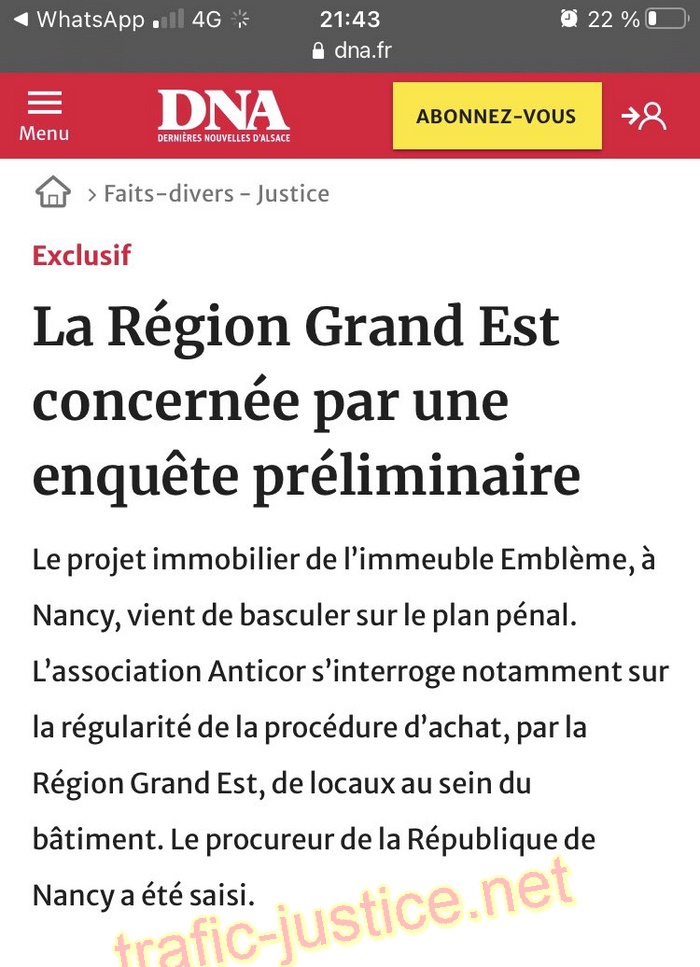This screenshot has width=700, height=967.
Task: Open the Faits-divers - Justice section link
Action: (x=216, y=193)
